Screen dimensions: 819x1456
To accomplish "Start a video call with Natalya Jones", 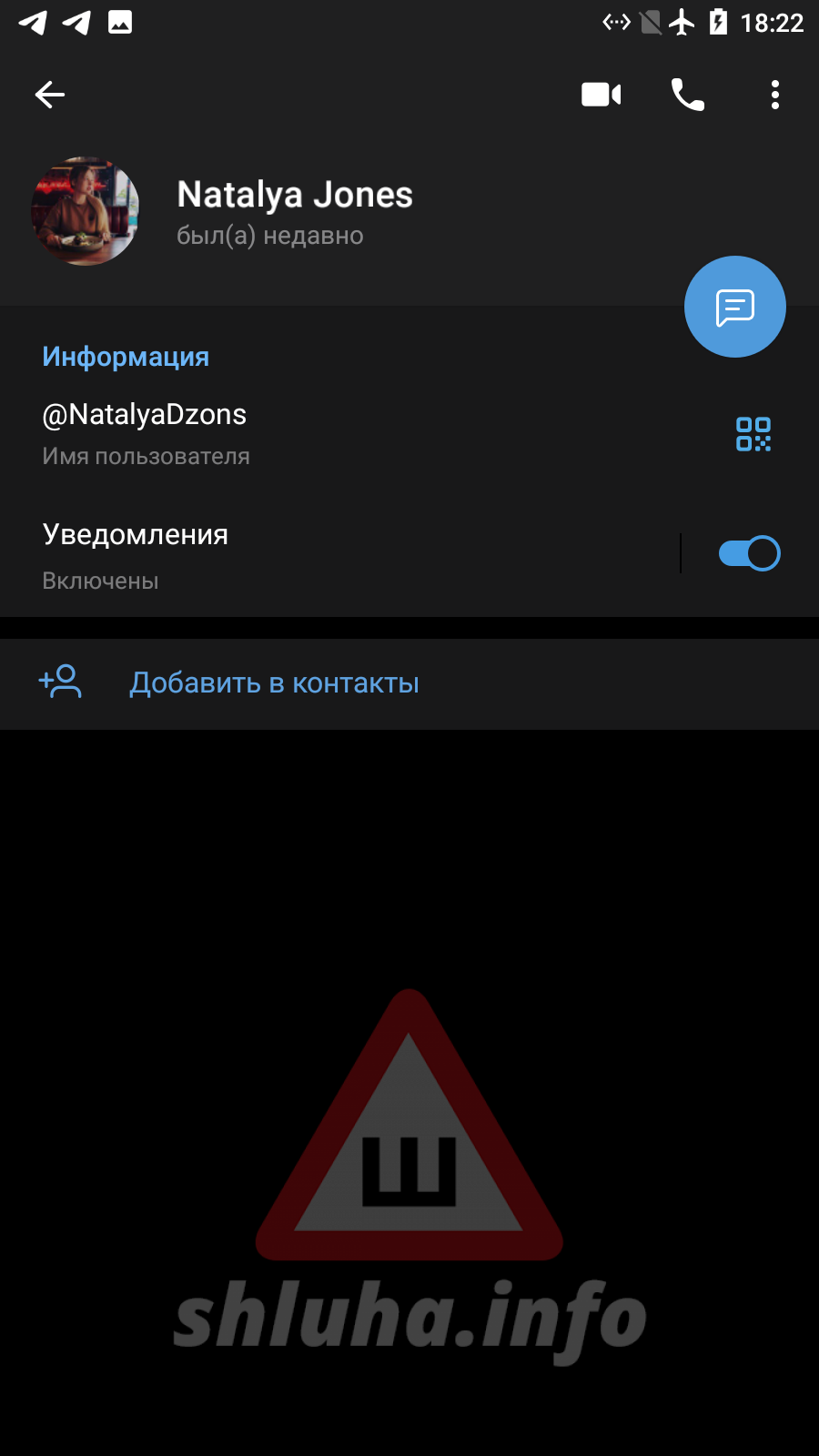I will (x=601, y=95).
